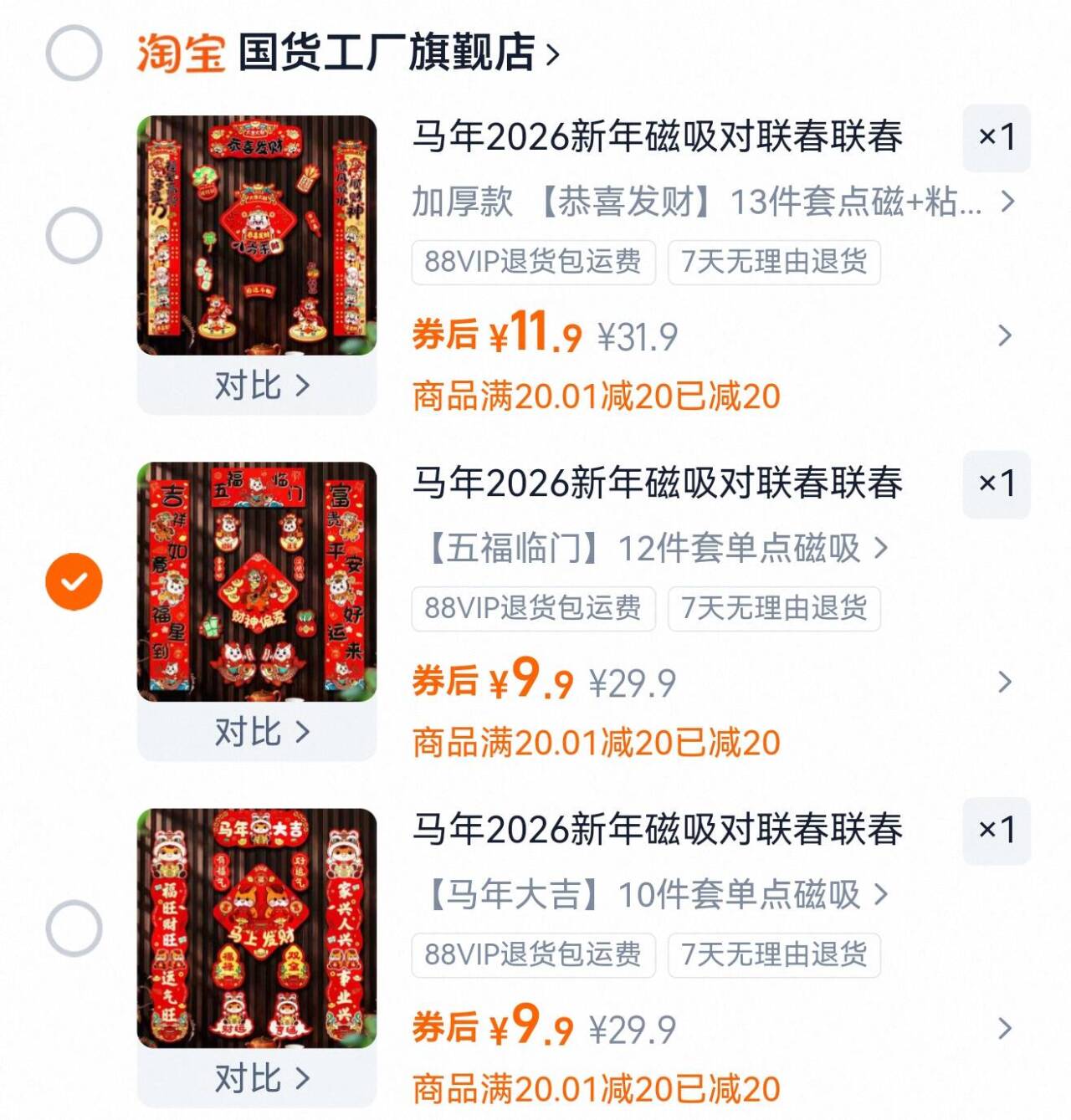Tap 对比 under the 马年大吉 thumbnail

(259, 1078)
